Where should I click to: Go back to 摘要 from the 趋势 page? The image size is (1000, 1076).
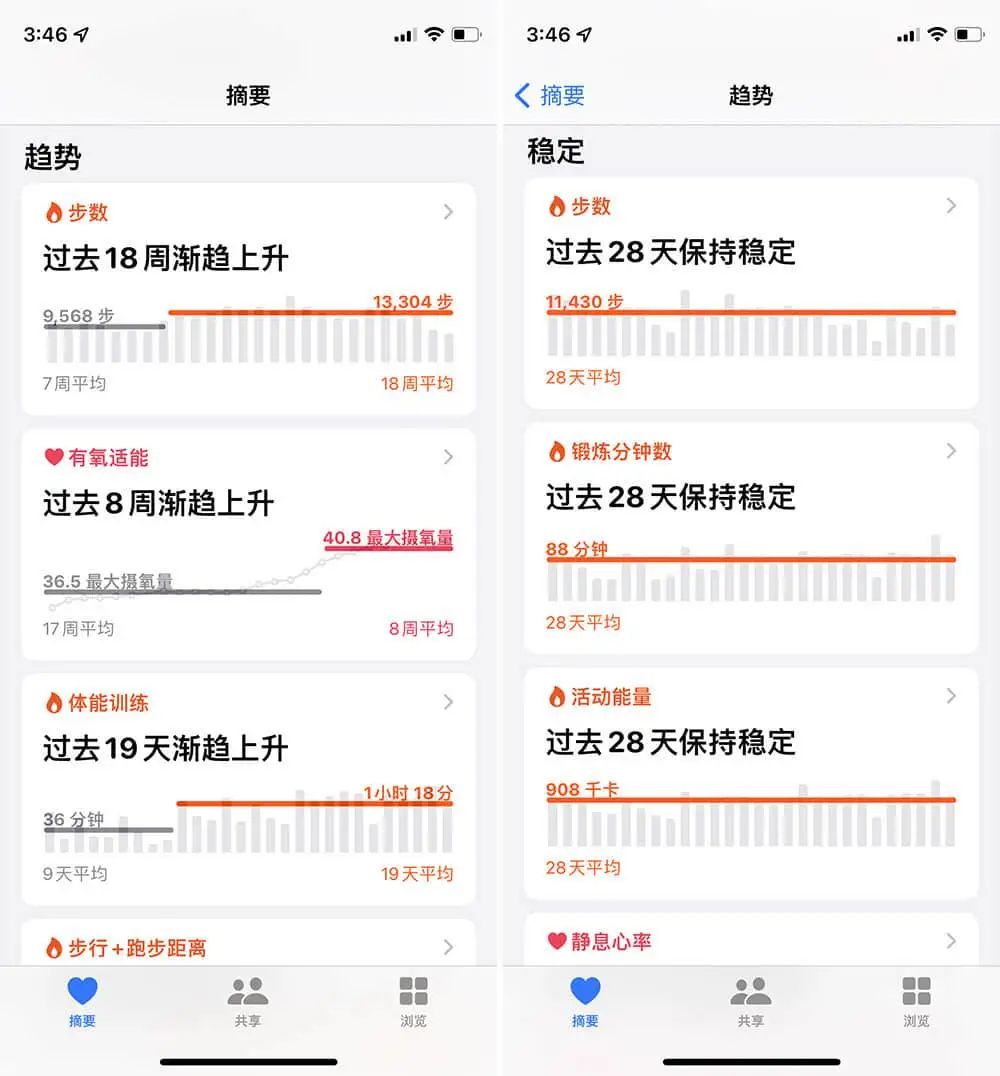tap(550, 96)
